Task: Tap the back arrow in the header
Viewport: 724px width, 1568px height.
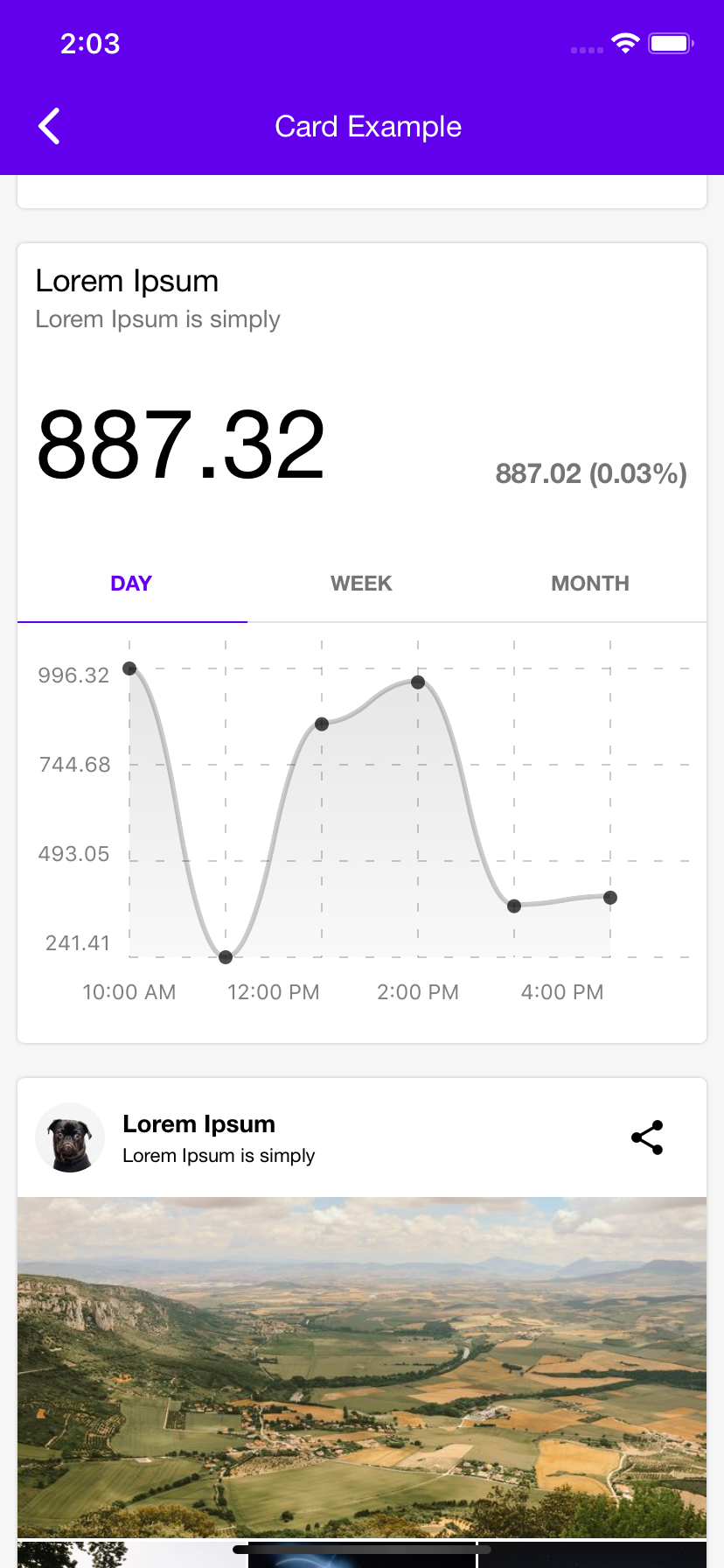Action: 49,125
